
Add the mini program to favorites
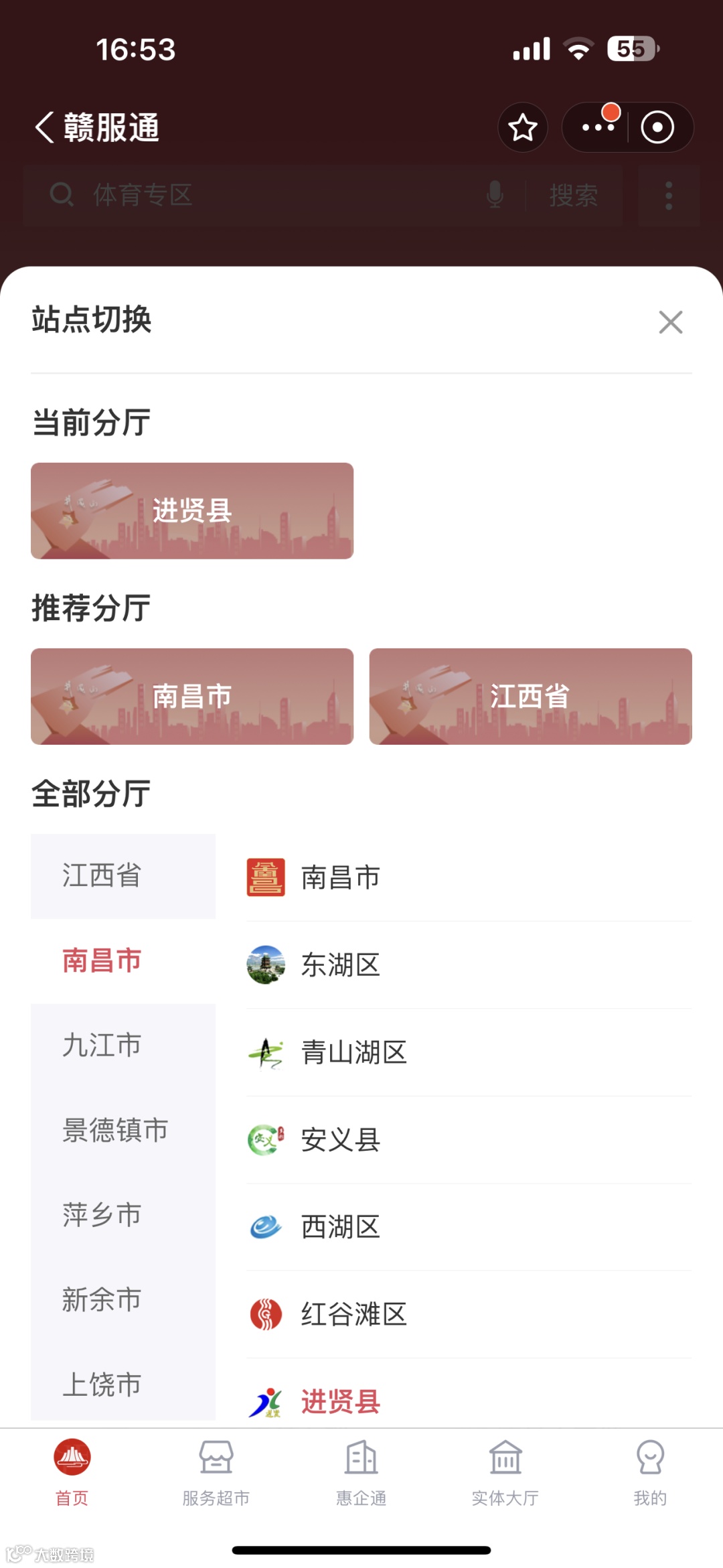click(x=523, y=127)
